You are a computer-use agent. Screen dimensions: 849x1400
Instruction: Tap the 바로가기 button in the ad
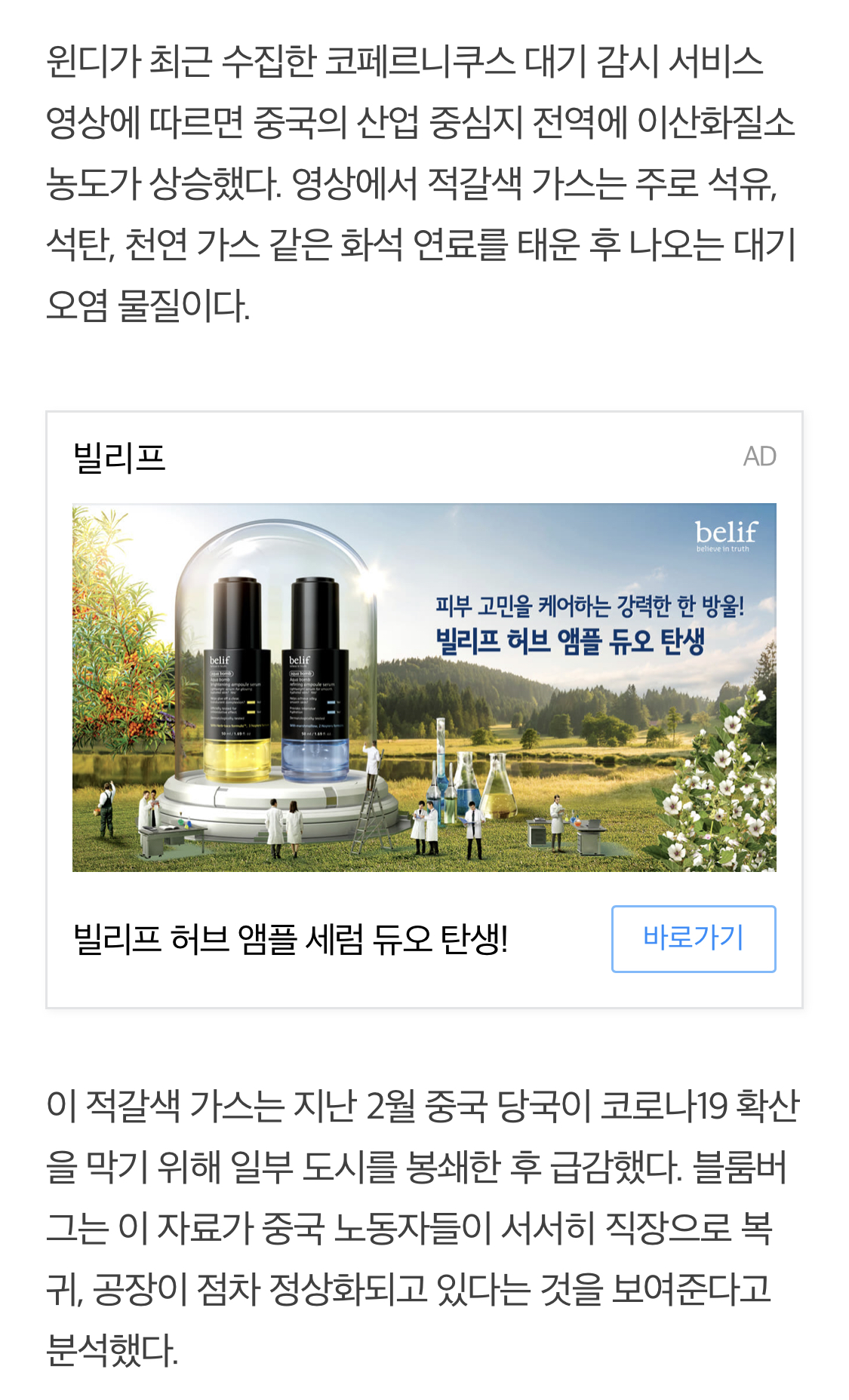(694, 938)
